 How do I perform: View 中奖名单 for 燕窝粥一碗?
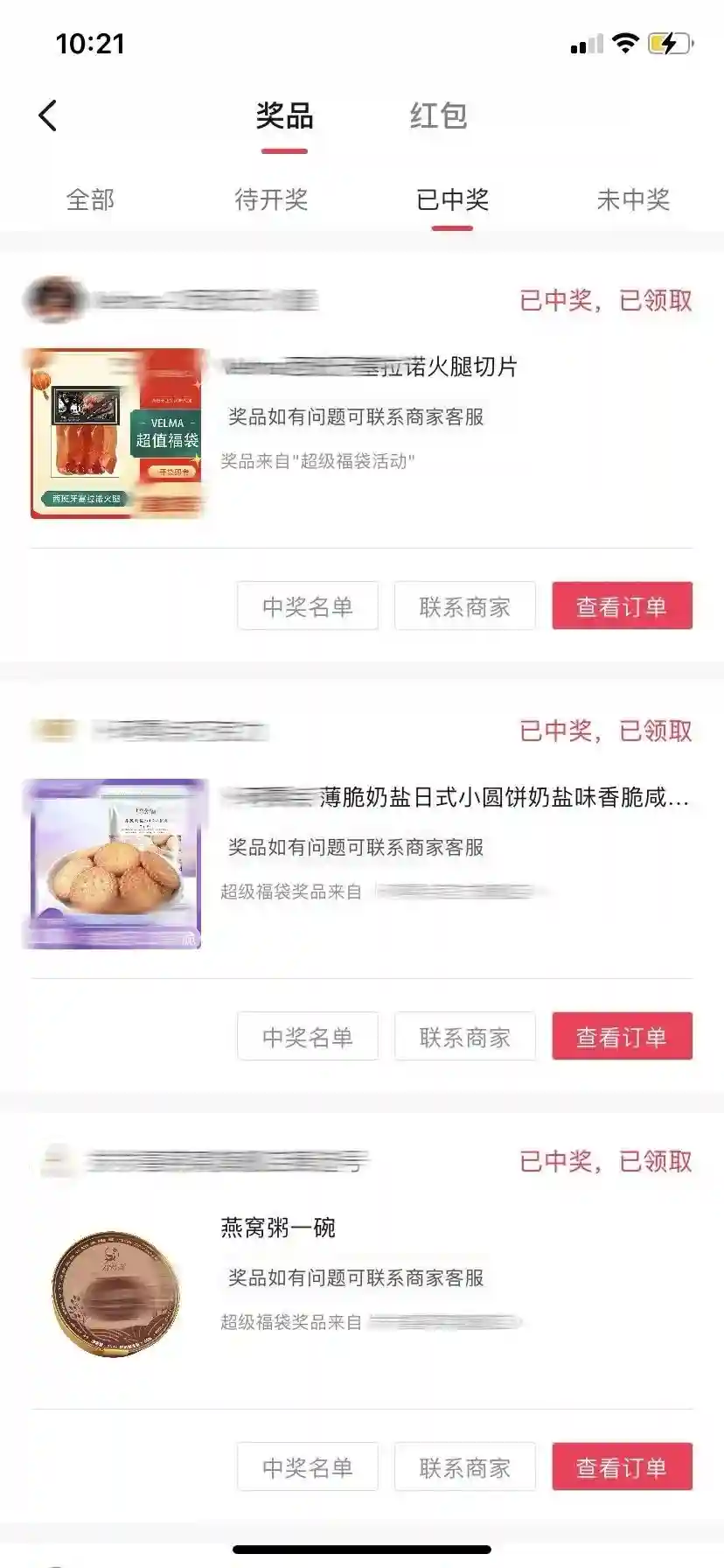307,1466
